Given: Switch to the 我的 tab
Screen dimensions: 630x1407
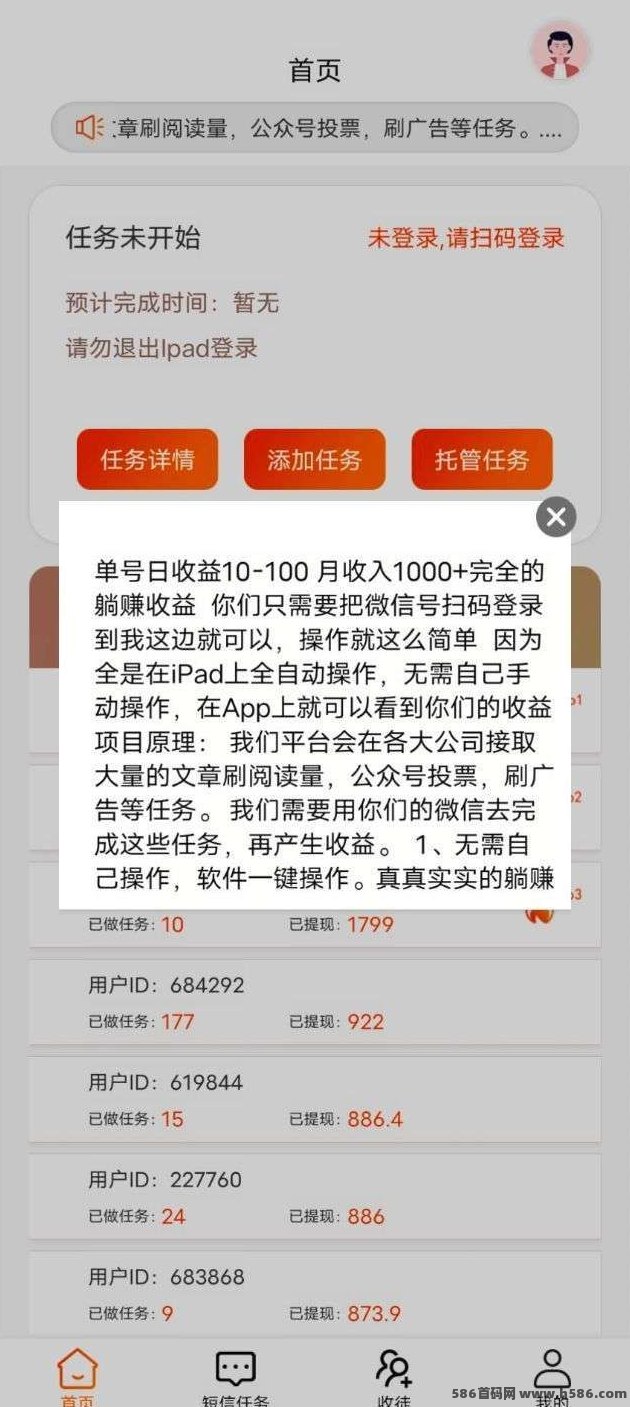Looking at the screenshot, I should [552, 1377].
